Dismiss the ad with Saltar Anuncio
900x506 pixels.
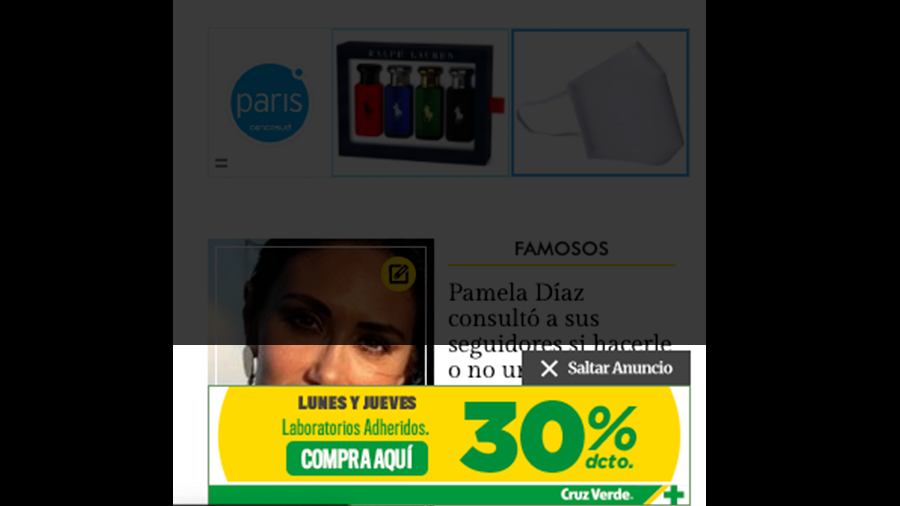click(x=606, y=368)
